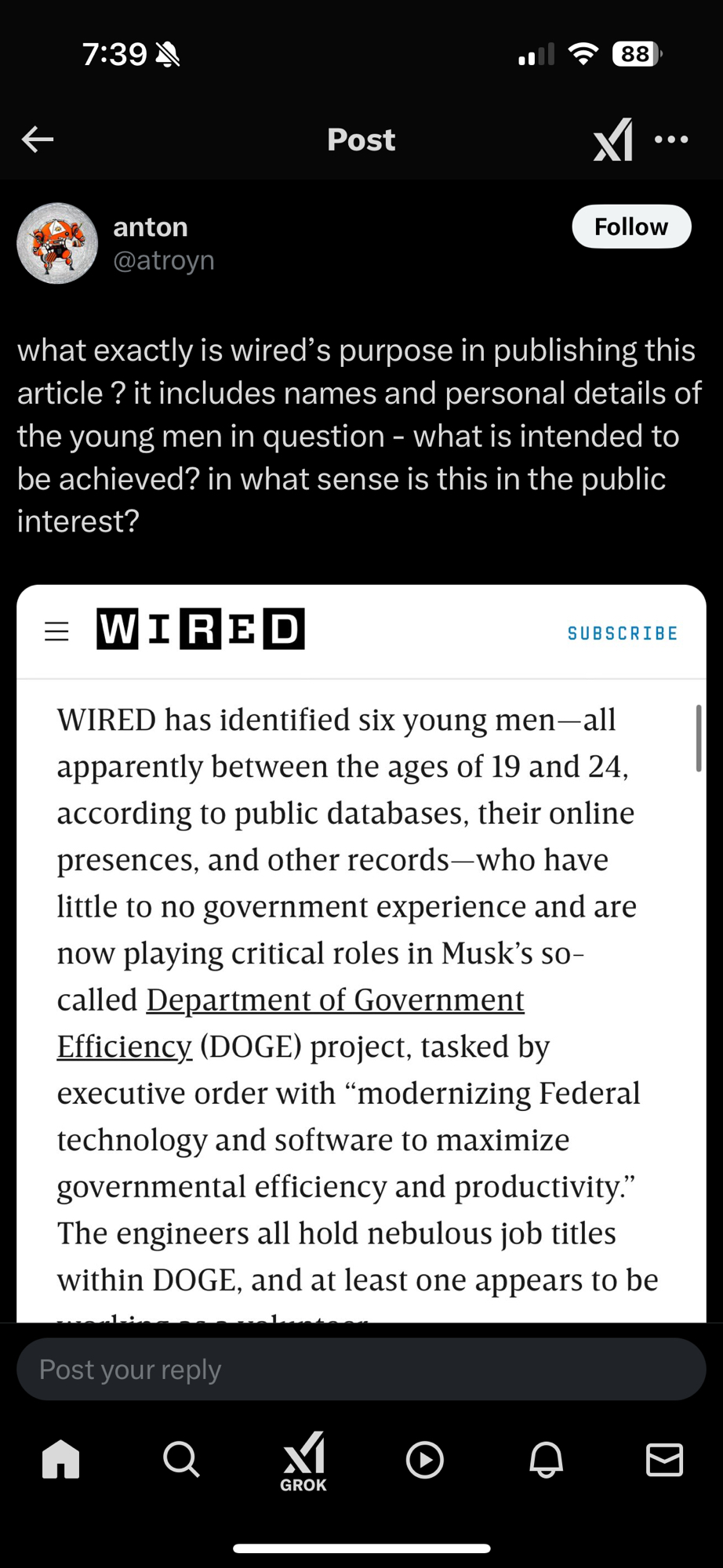Open Grok from the post header
723x1568 pixels.
612,140
